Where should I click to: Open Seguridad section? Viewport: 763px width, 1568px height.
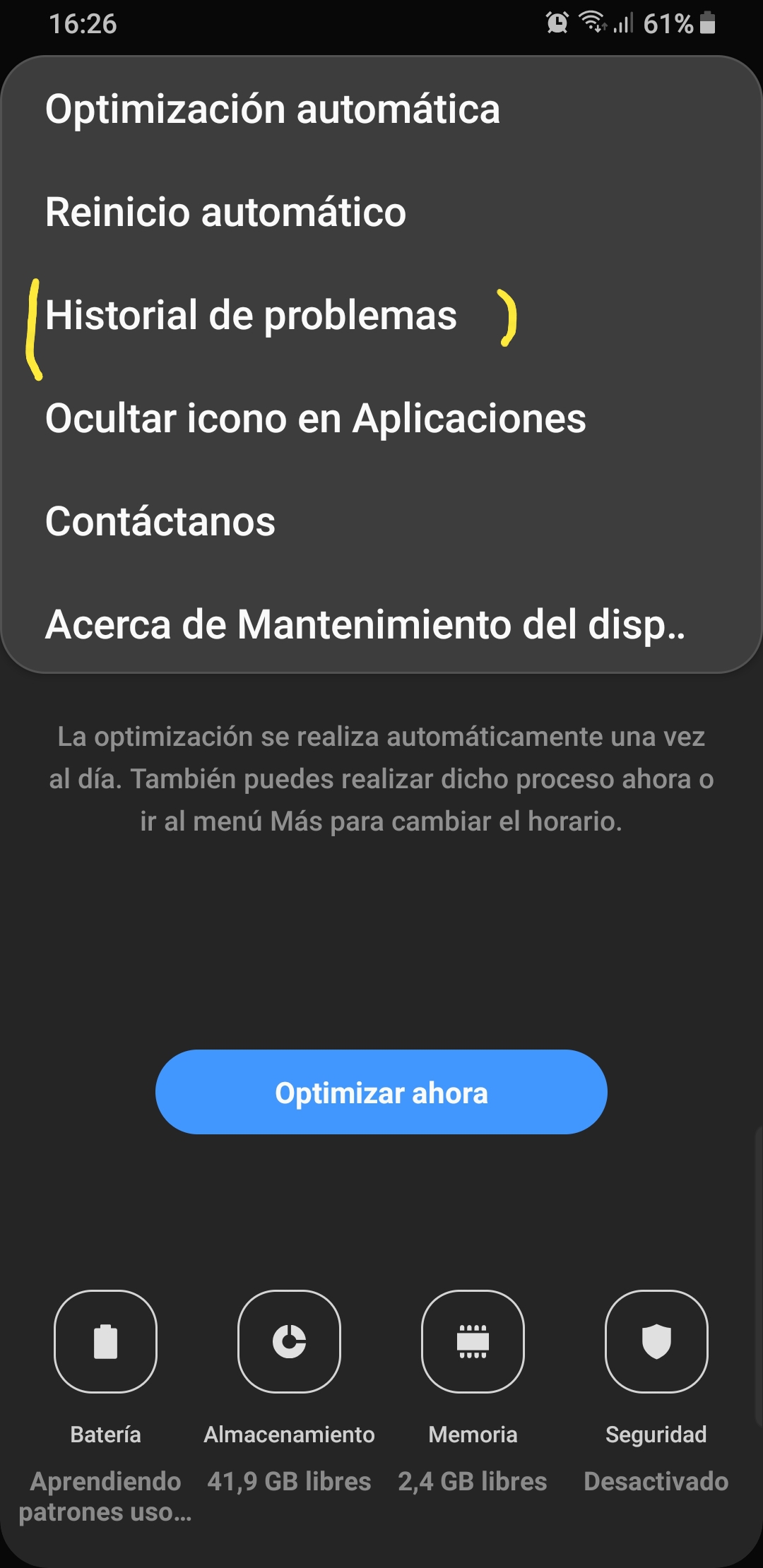click(x=656, y=1342)
